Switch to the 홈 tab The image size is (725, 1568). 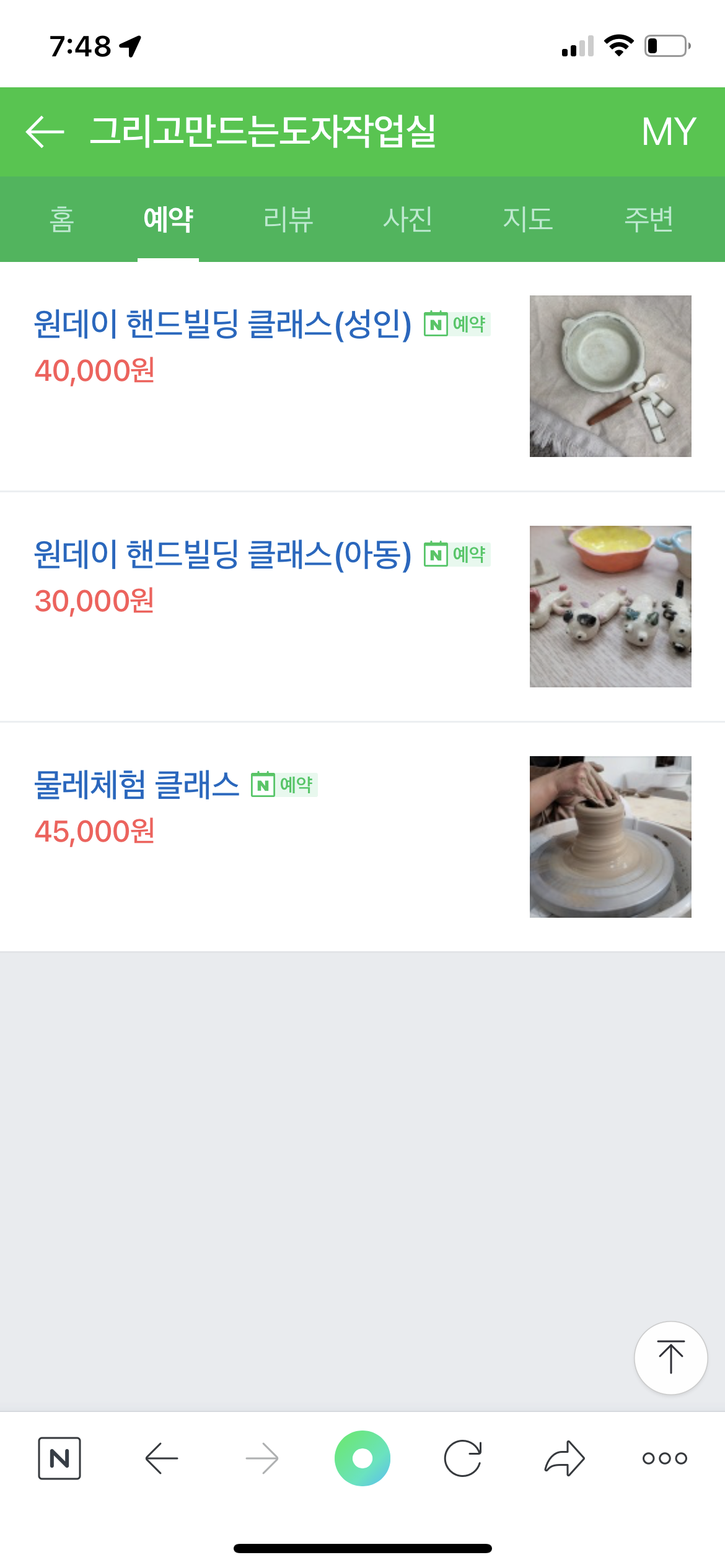tap(61, 219)
